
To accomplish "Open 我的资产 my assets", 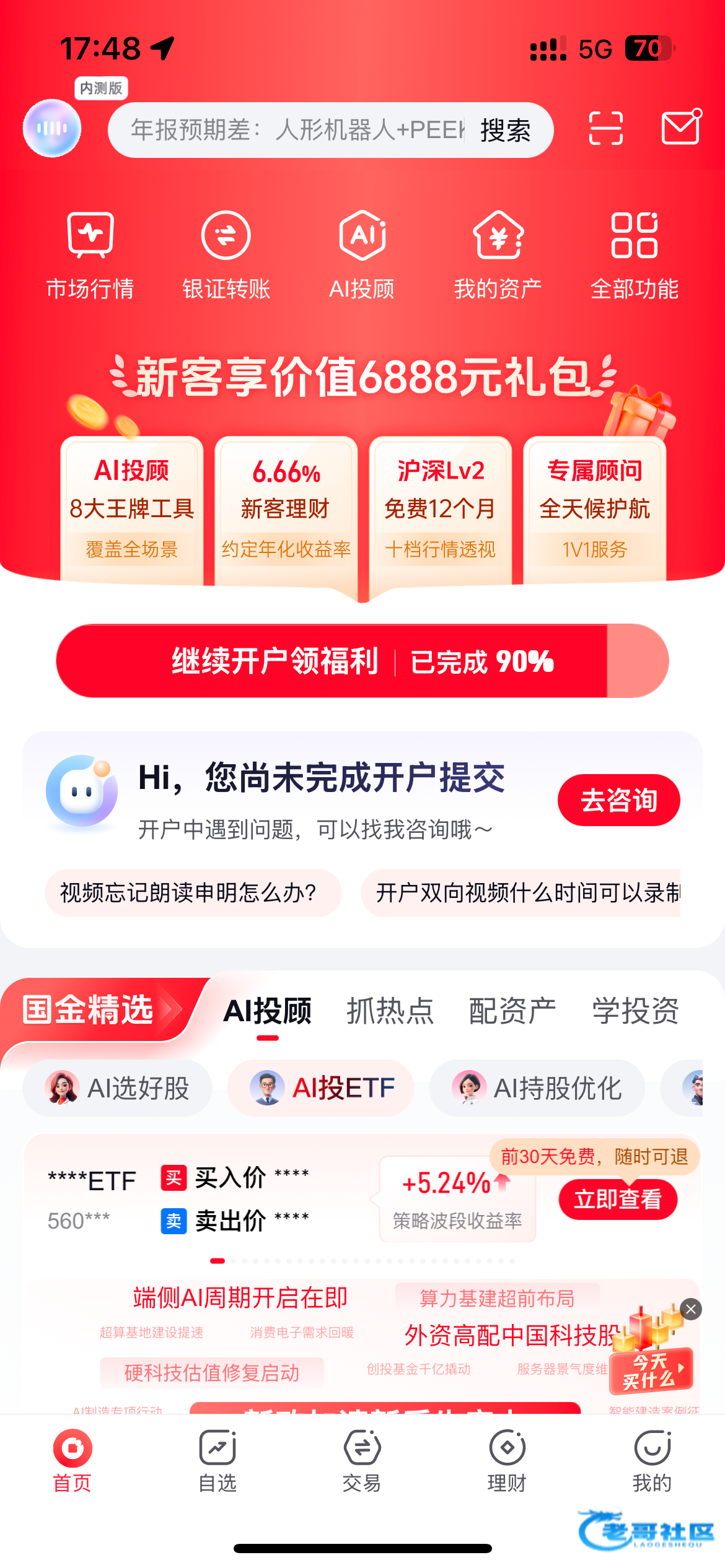I will (x=498, y=255).
